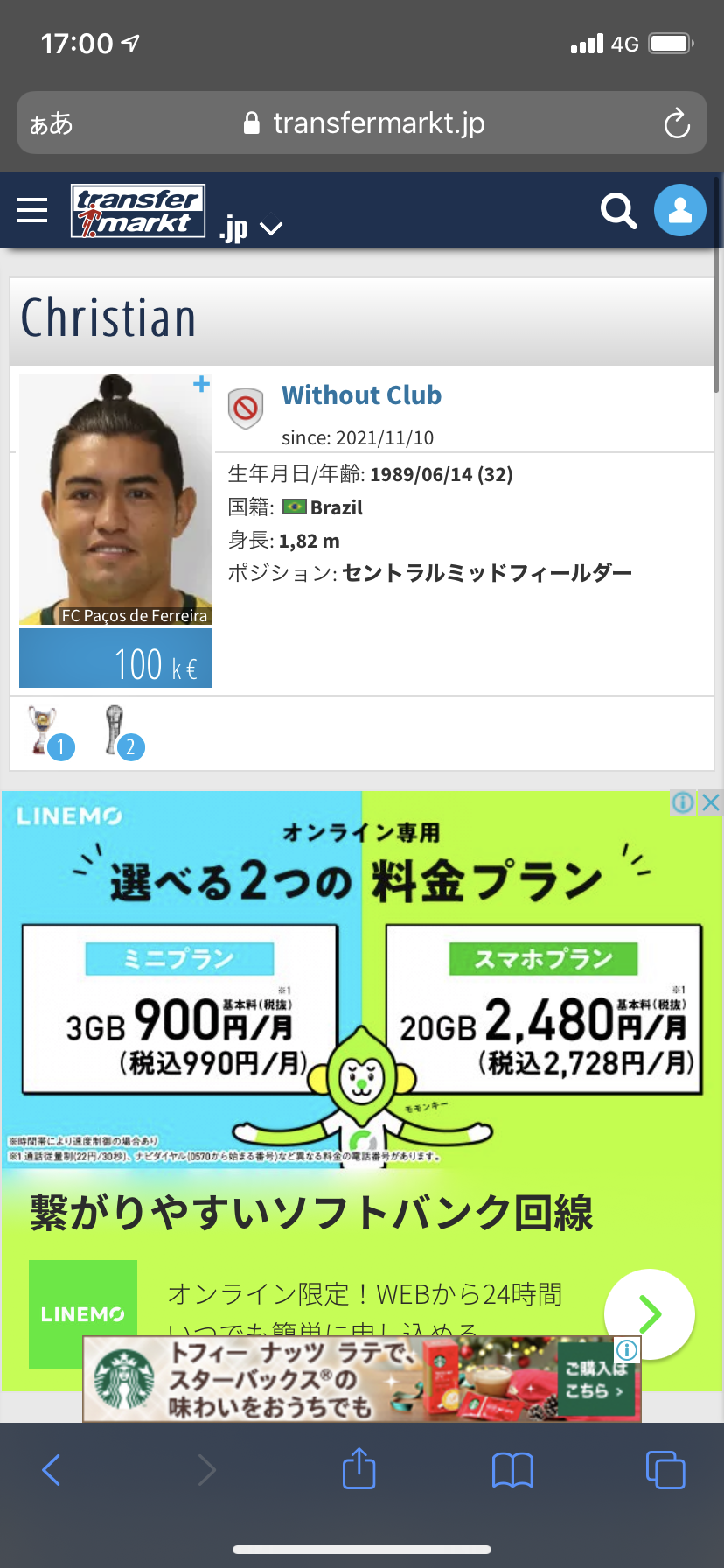Open the ああ reader text options
Viewport: 724px width, 1568px height.
pos(52,123)
